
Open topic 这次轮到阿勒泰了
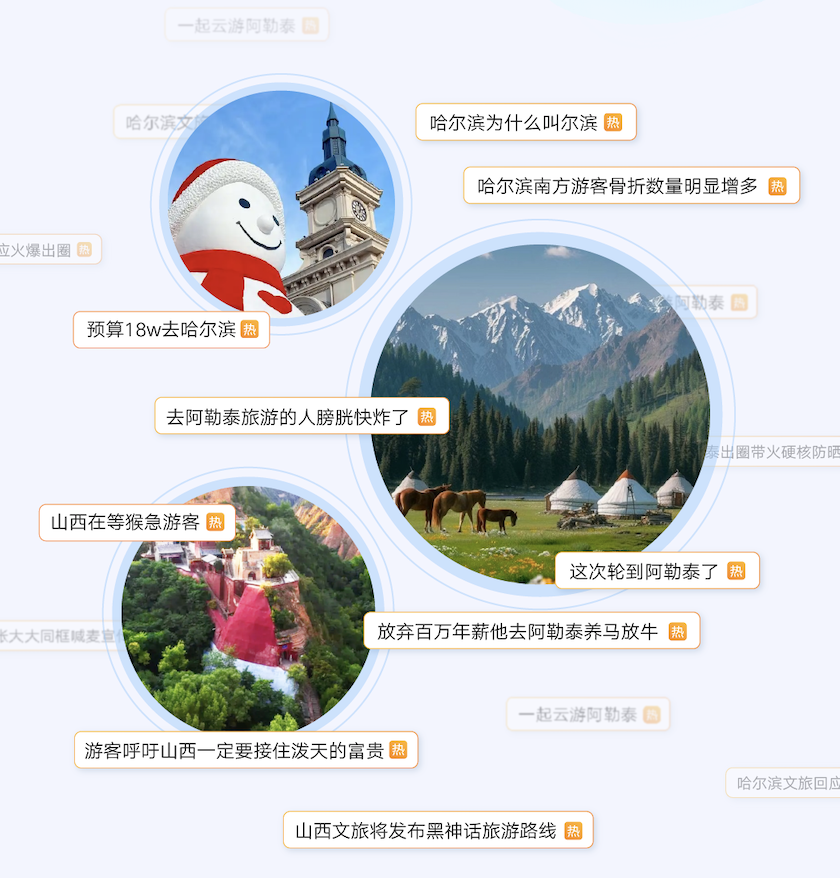pos(656,571)
